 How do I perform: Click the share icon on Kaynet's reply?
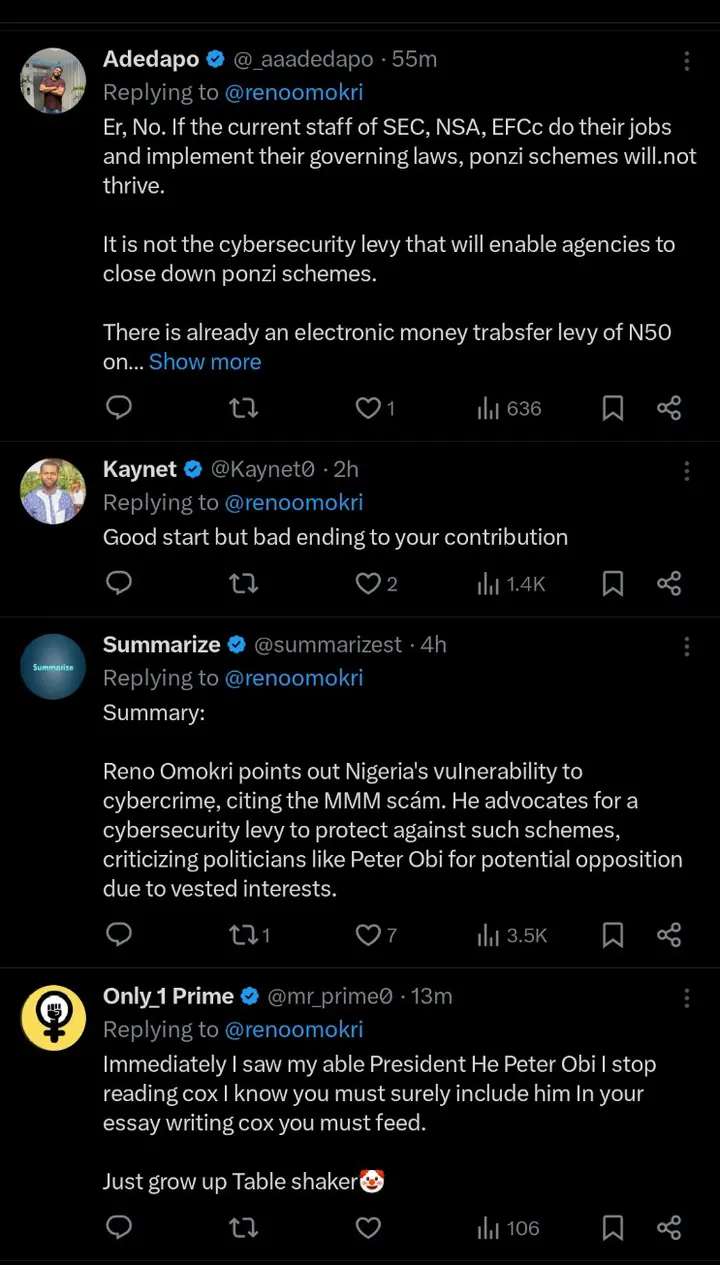pyautogui.click(x=669, y=583)
